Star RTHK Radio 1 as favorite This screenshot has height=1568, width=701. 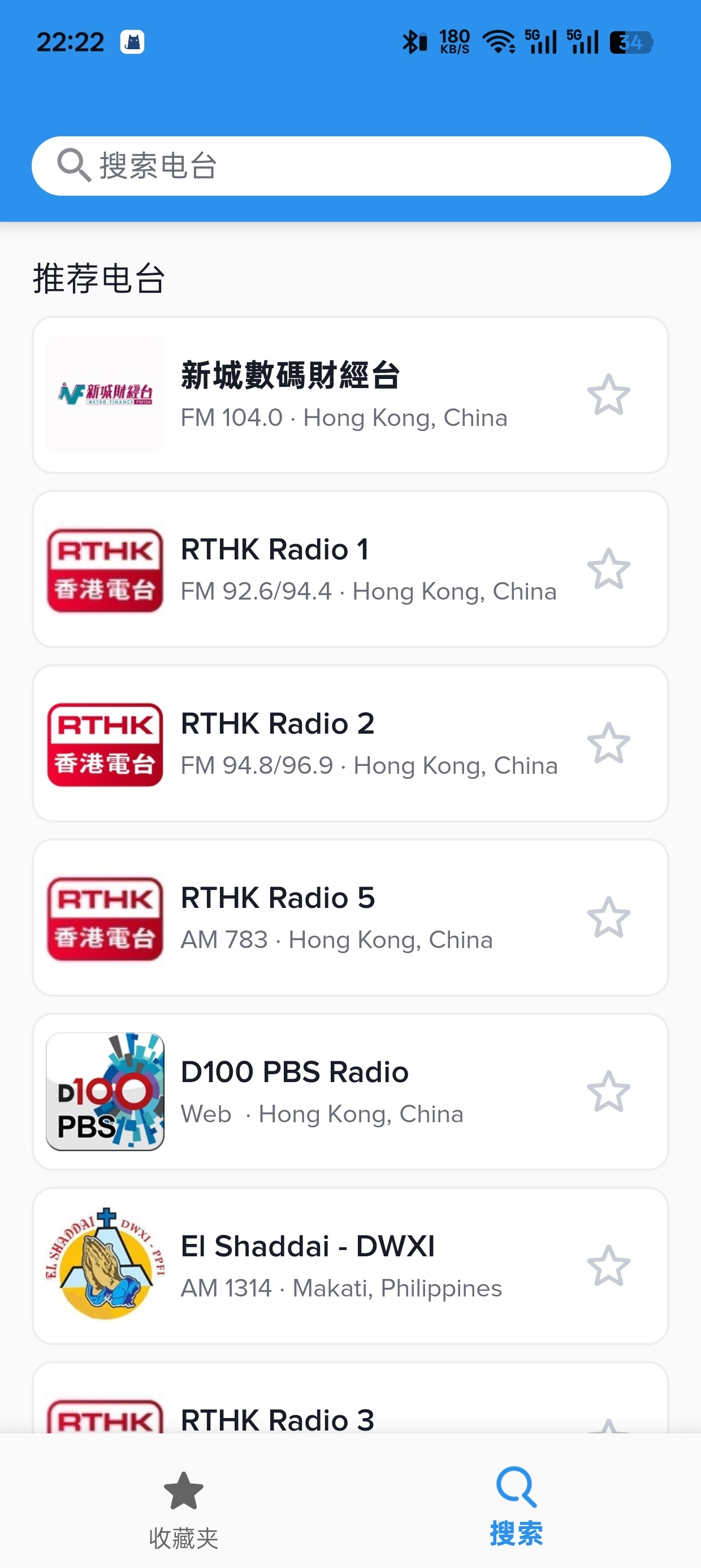pos(608,568)
